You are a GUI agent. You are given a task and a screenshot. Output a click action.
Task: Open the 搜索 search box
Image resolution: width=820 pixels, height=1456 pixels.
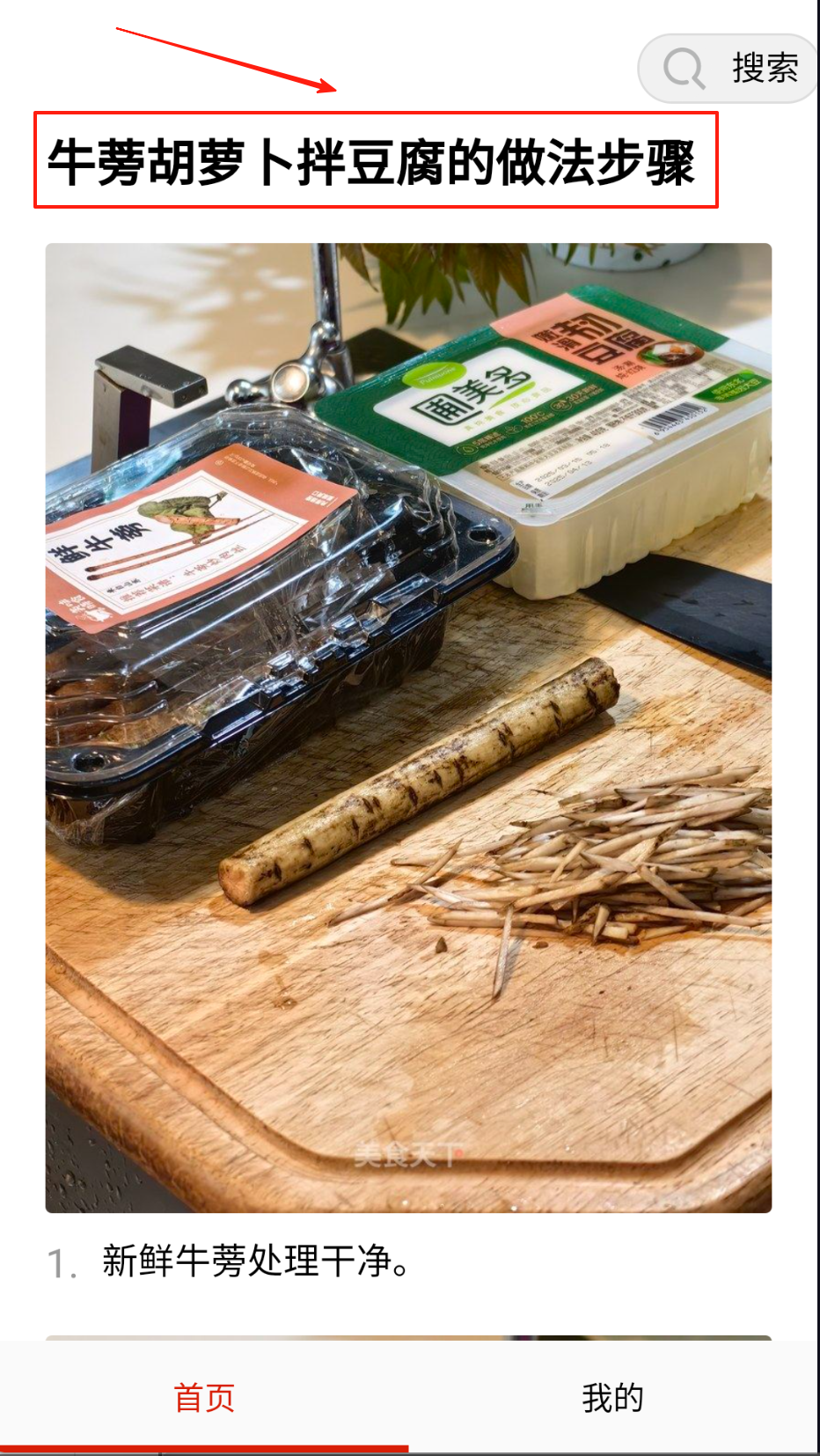click(730, 69)
